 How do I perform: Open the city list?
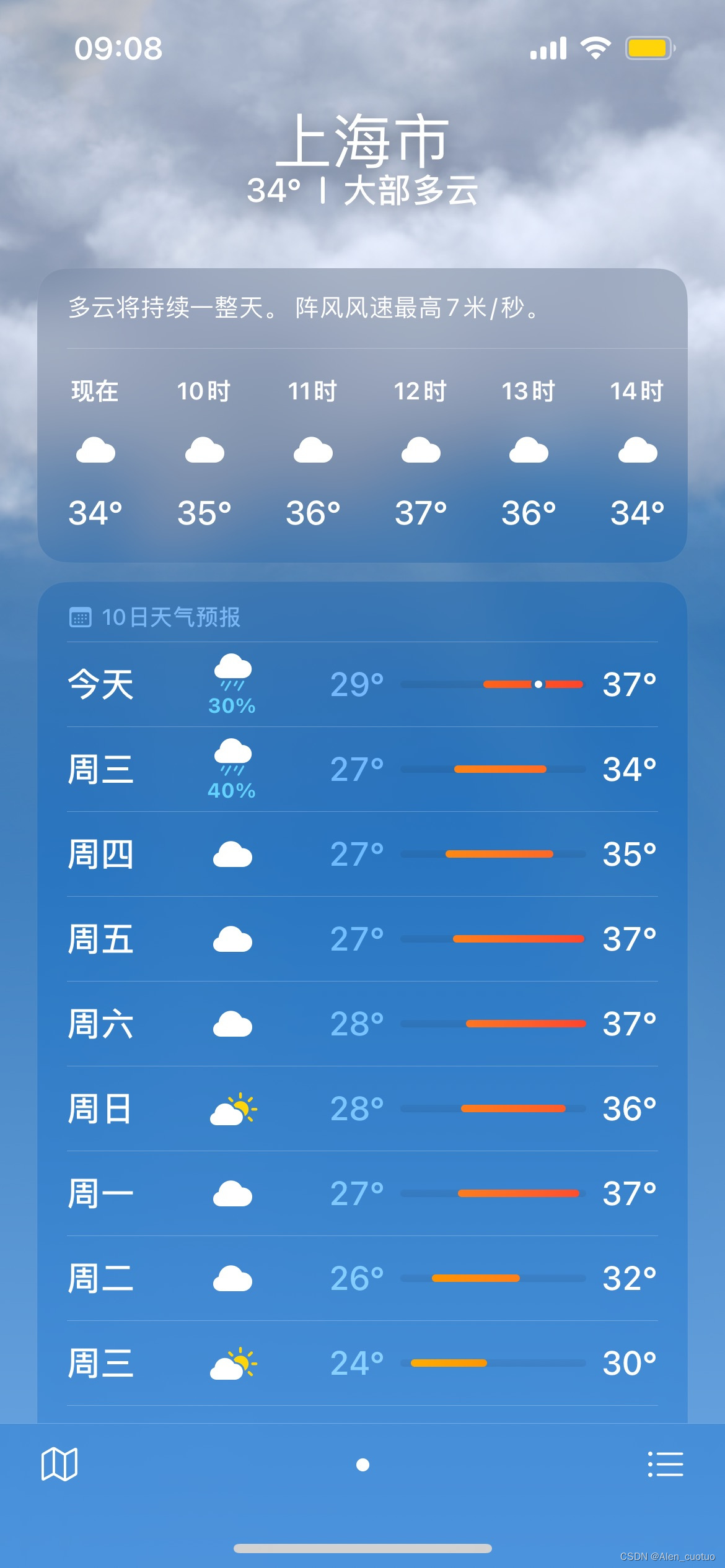[665, 1464]
